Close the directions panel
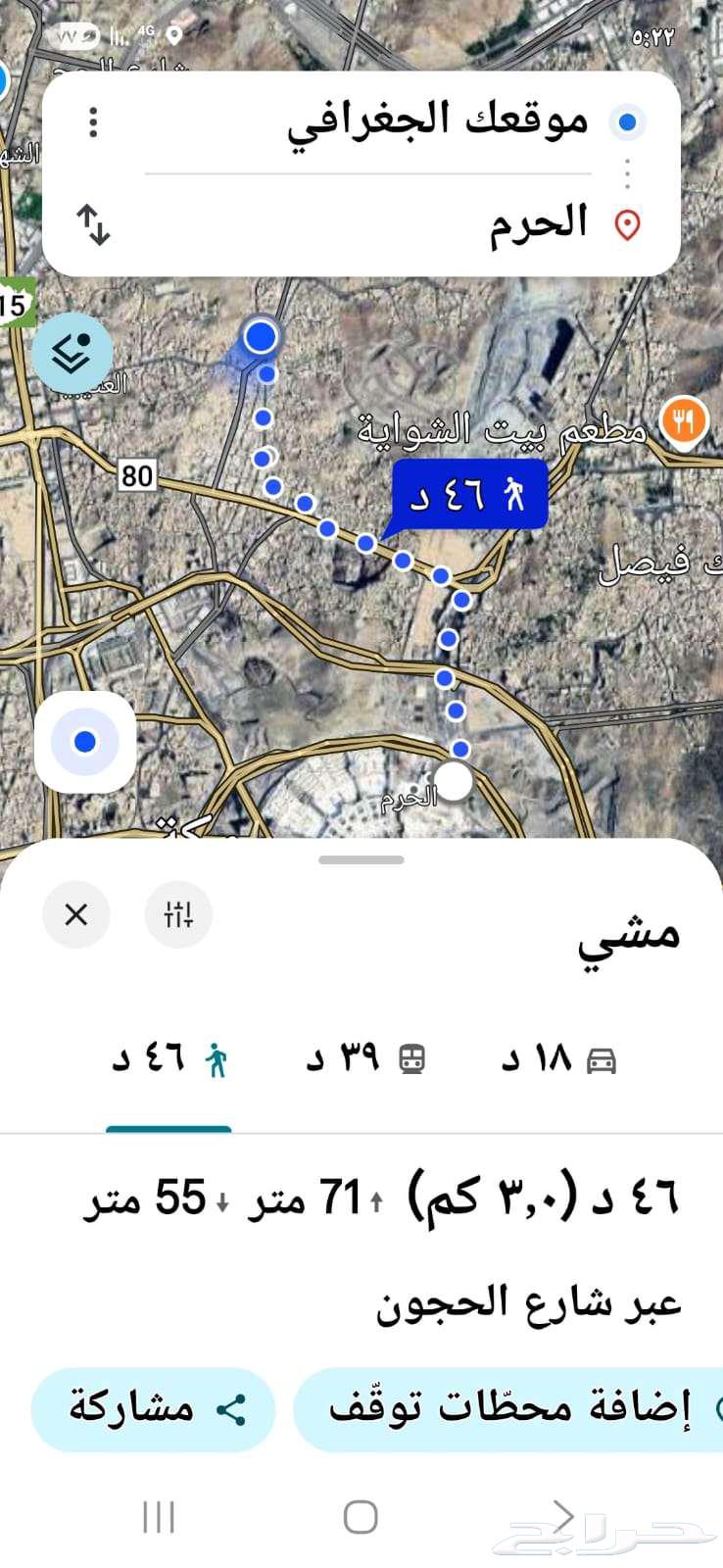The image size is (723, 1568). (76, 914)
